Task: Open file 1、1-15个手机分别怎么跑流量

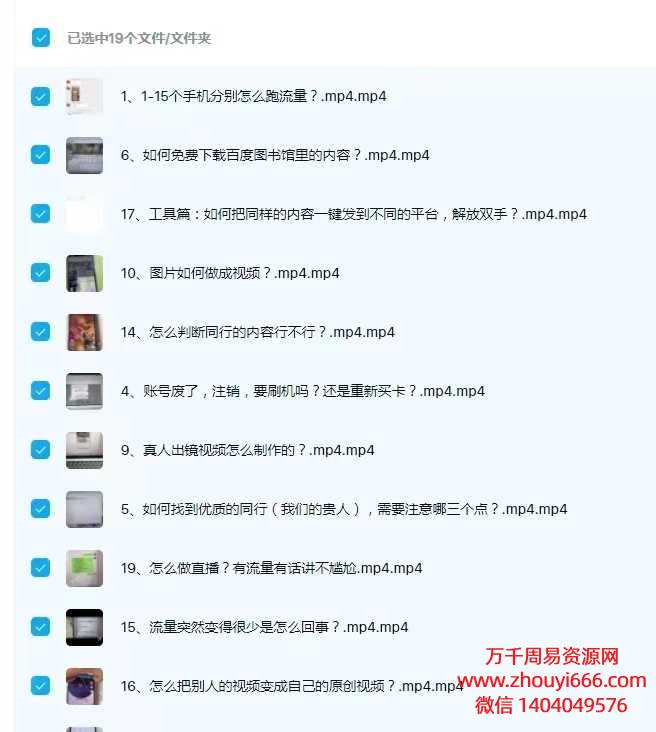Action: (x=253, y=97)
